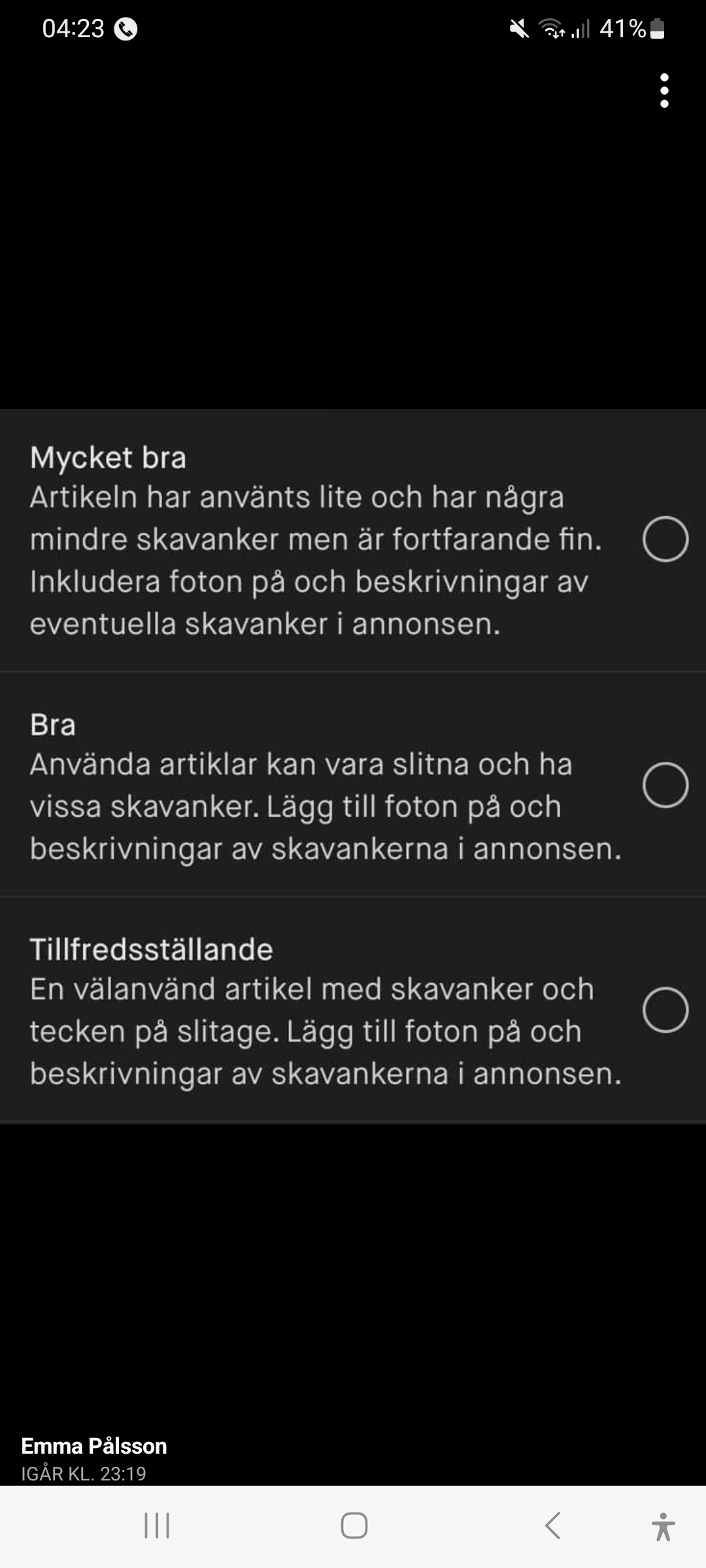Go back with the navigation bar arrow
The image size is (706, 1568).
click(552, 1526)
